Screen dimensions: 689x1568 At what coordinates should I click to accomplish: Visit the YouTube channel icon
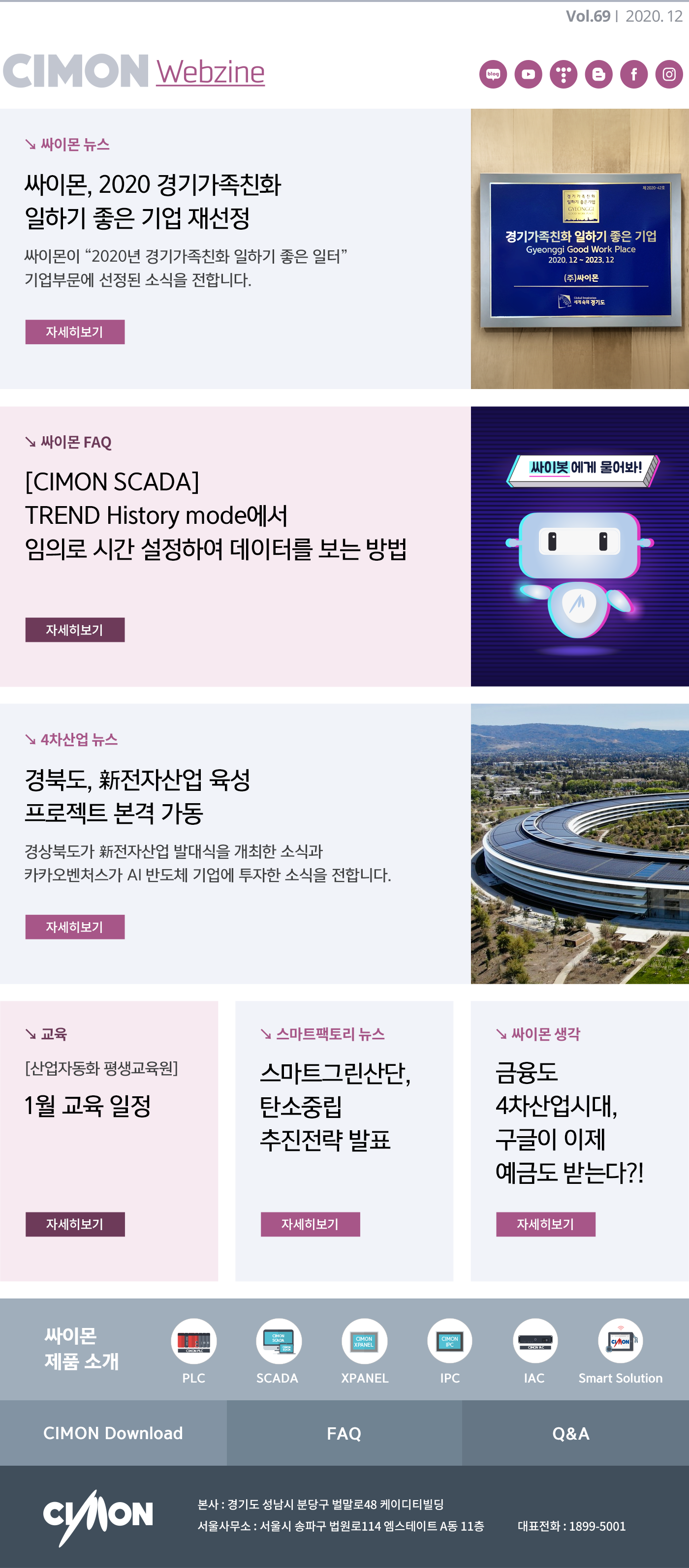pyautogui.click(x=528, y=74)
